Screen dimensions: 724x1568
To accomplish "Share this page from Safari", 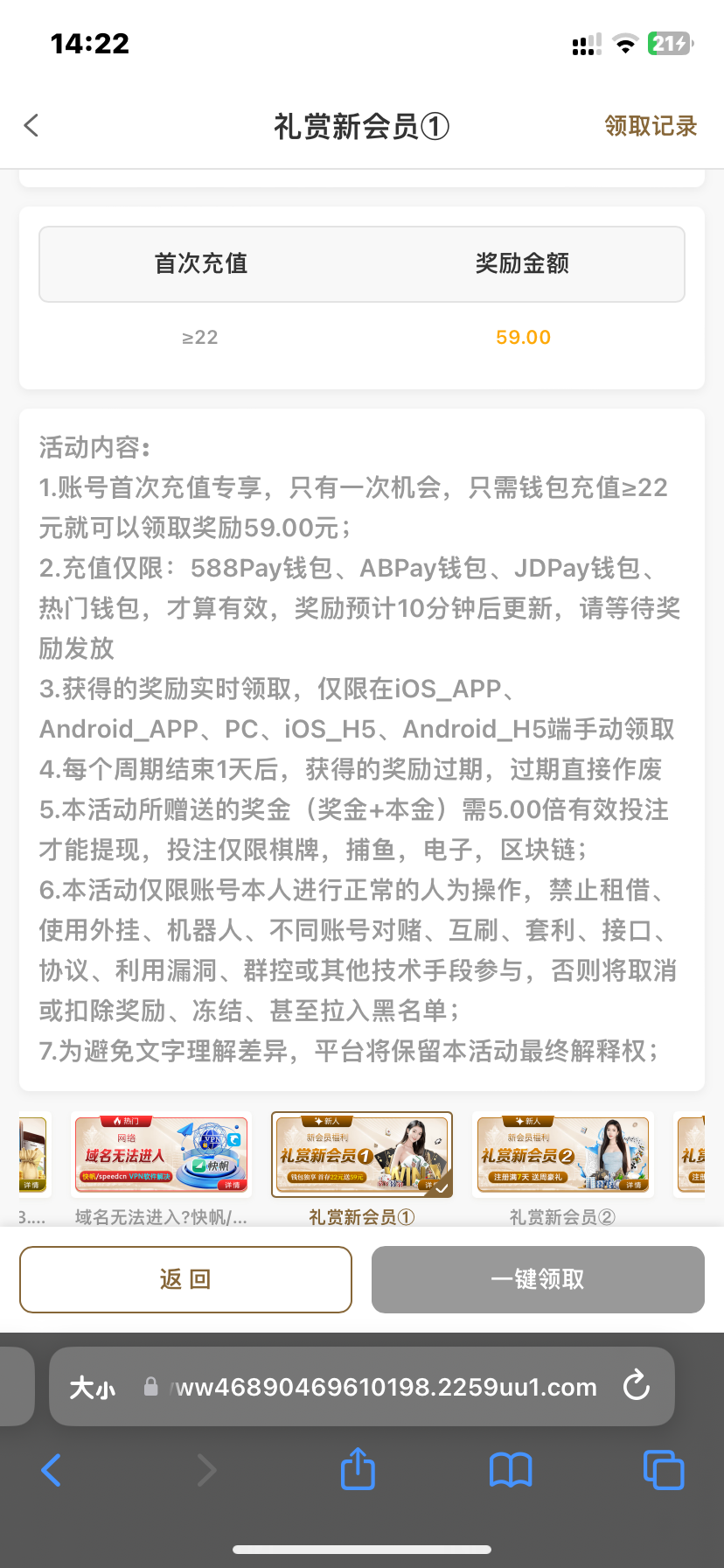I will tap(358, 1468).
